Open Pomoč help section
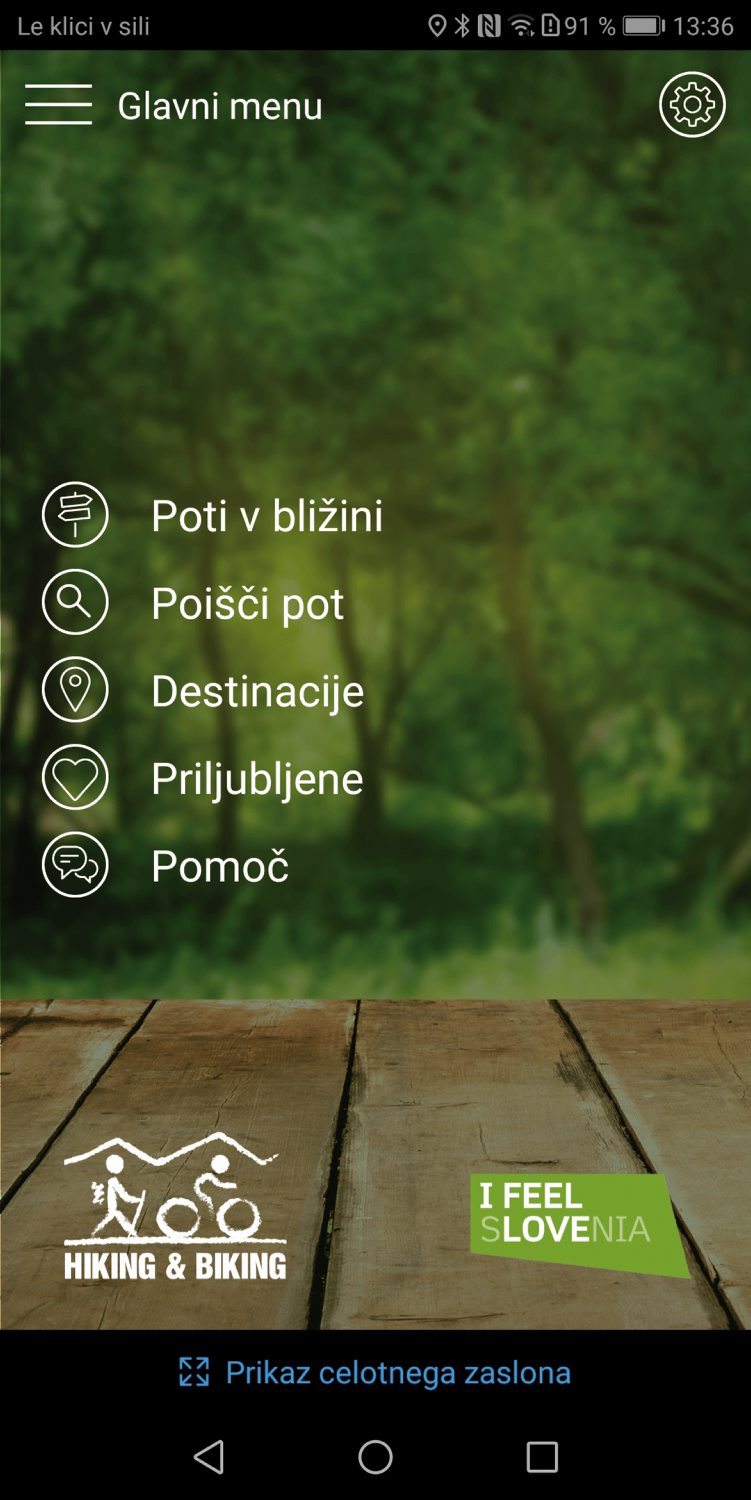This screenshot has height=1500, width=751. click(219, 866)
